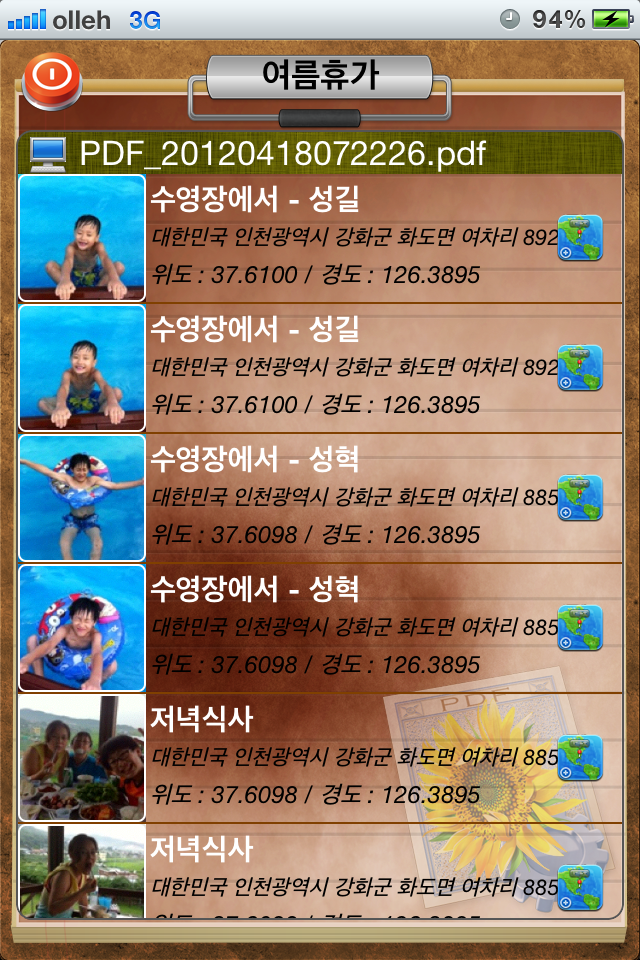This screenshot has width=640, height=960.
Task: Tap the red power button
Action: [51, 79]
